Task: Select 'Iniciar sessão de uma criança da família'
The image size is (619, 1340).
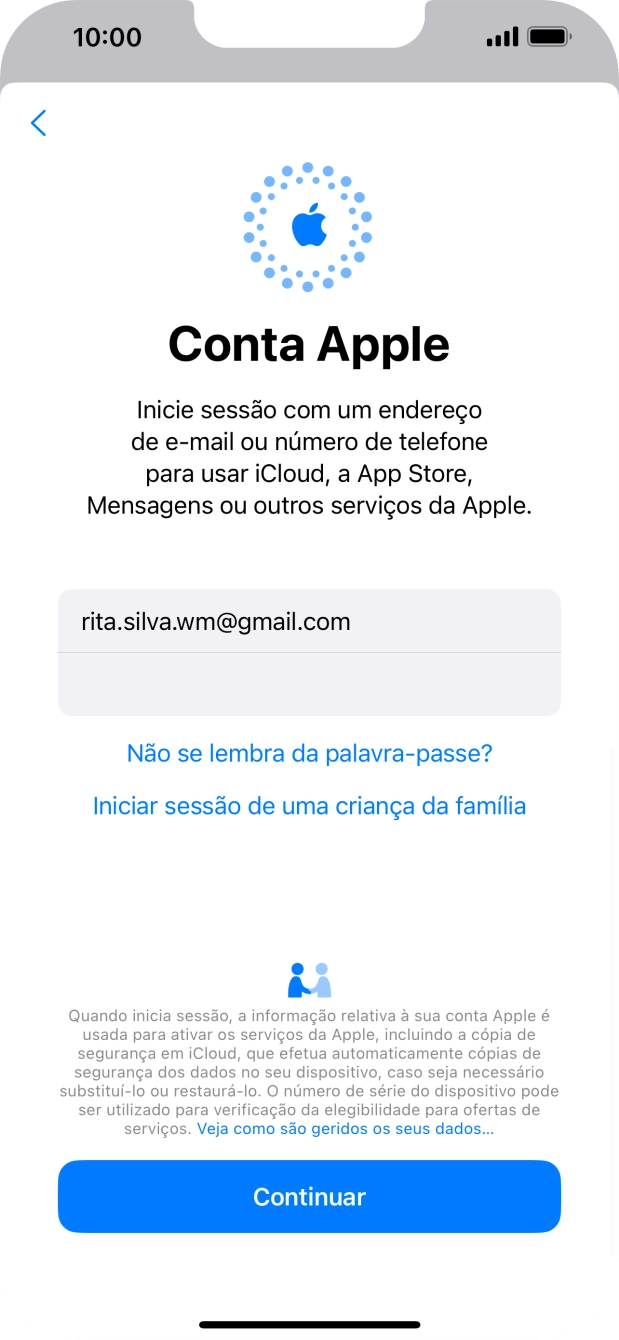Action: click(x=309, y=806)
